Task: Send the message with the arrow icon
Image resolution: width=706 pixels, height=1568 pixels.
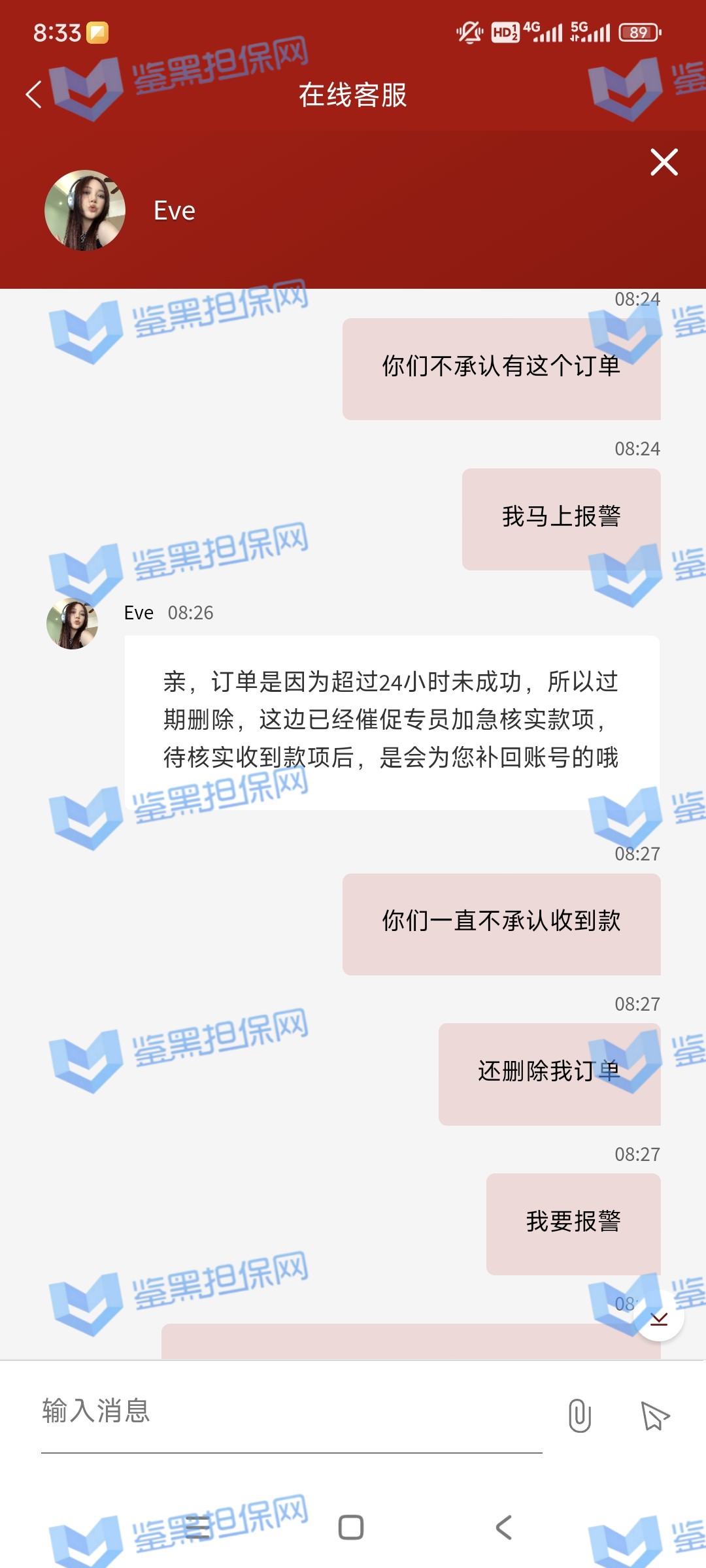Action: point(655,1416)
